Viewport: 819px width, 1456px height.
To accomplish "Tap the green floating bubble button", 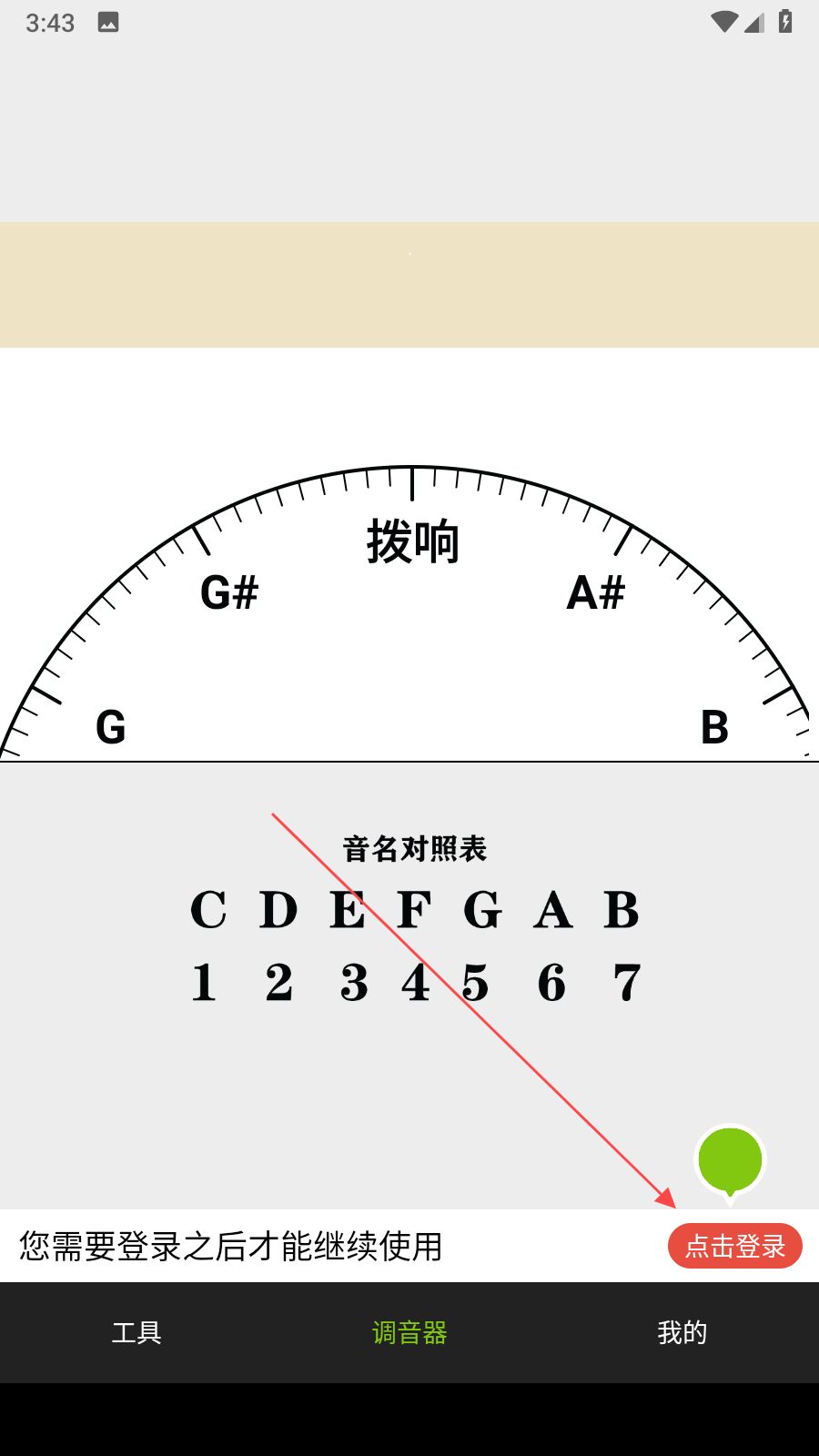I will (x=730, y=1160).
